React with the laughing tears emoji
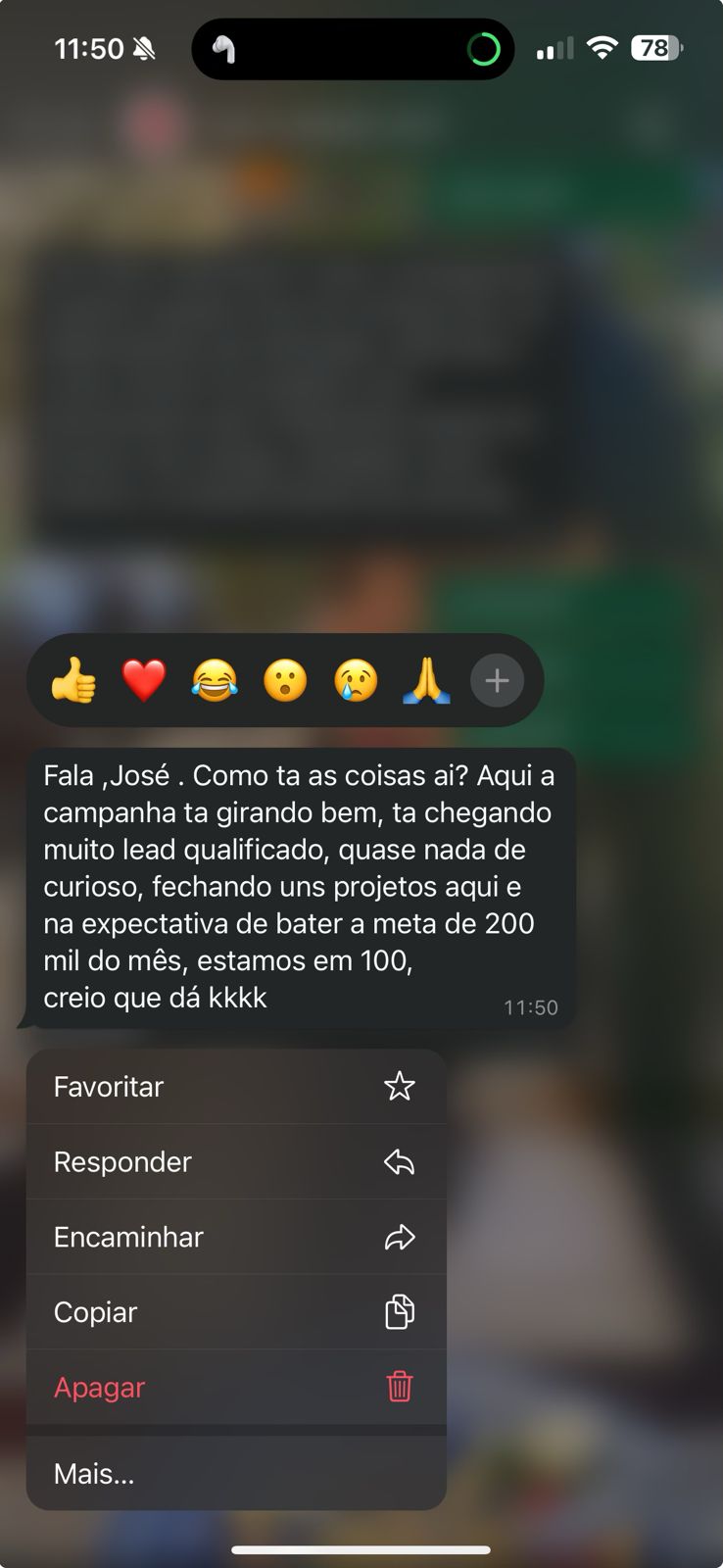Viewport: 723px width, 1568px height. (215, 680)
